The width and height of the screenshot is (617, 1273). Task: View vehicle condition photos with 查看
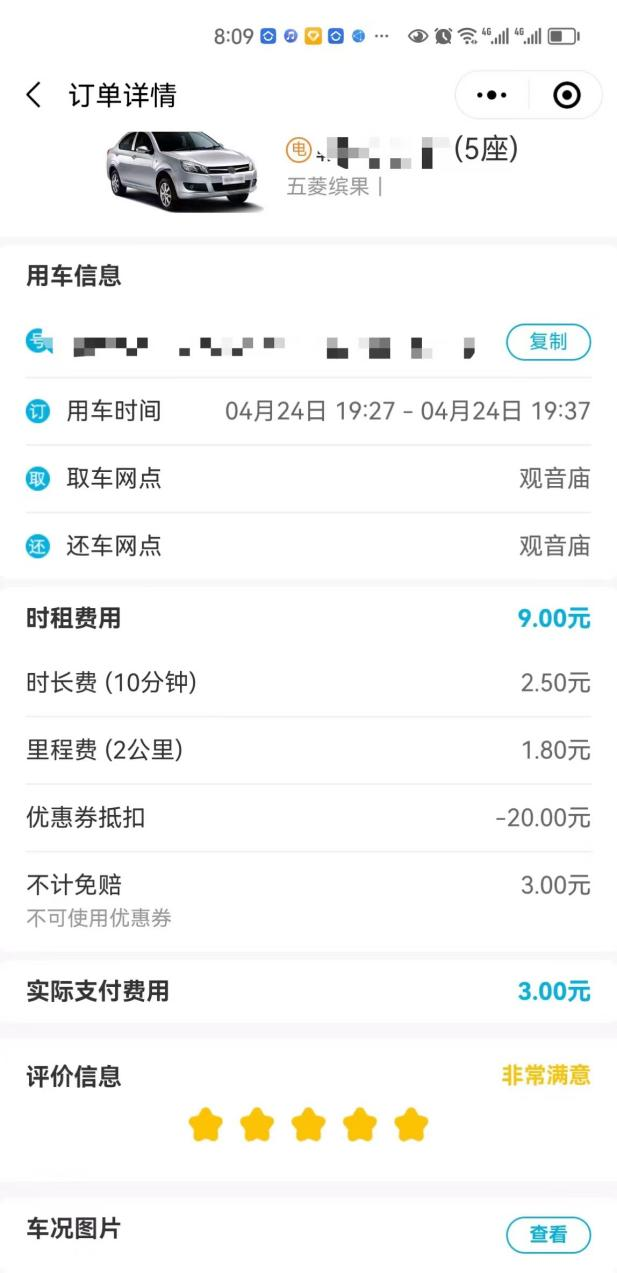(x=548, y=1235)
